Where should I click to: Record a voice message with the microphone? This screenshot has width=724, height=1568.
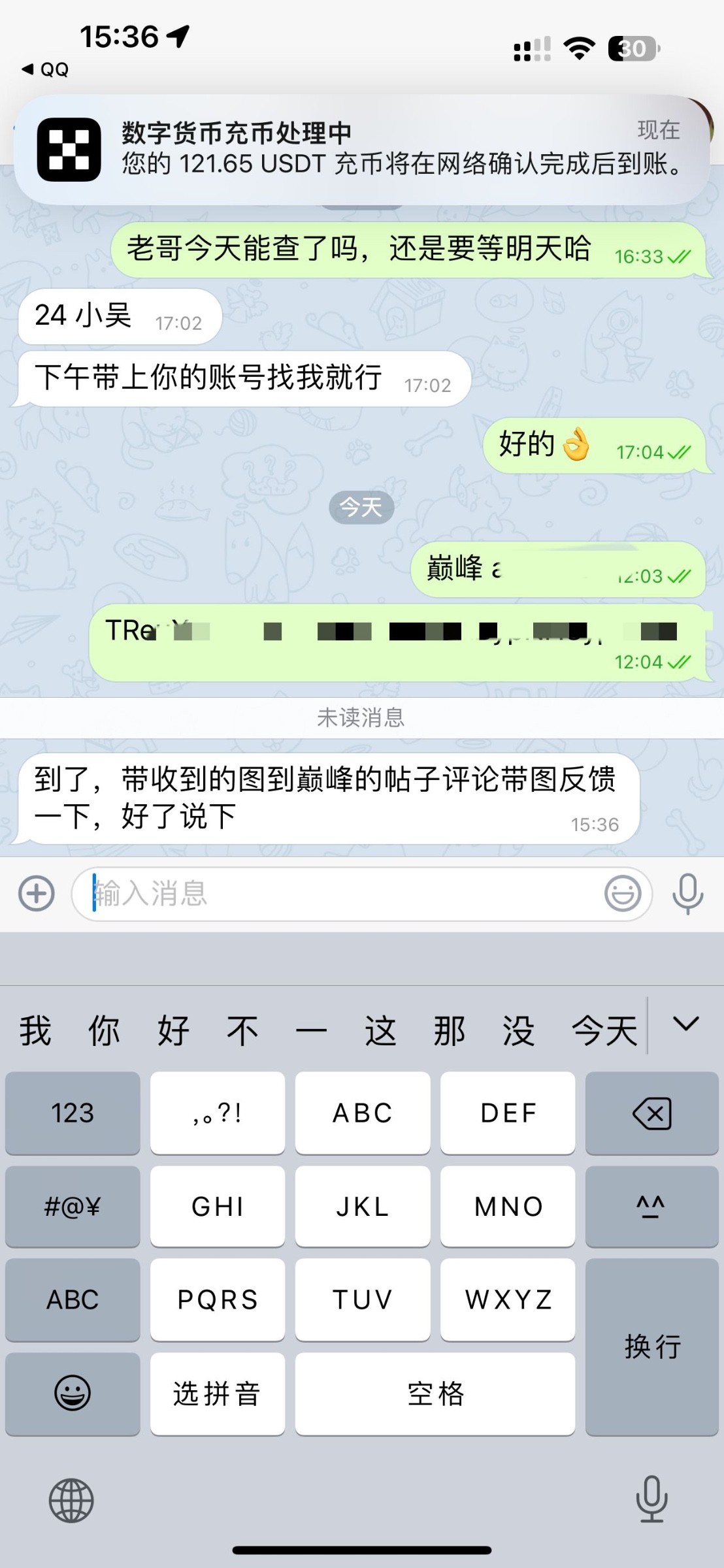pos(687,893)
